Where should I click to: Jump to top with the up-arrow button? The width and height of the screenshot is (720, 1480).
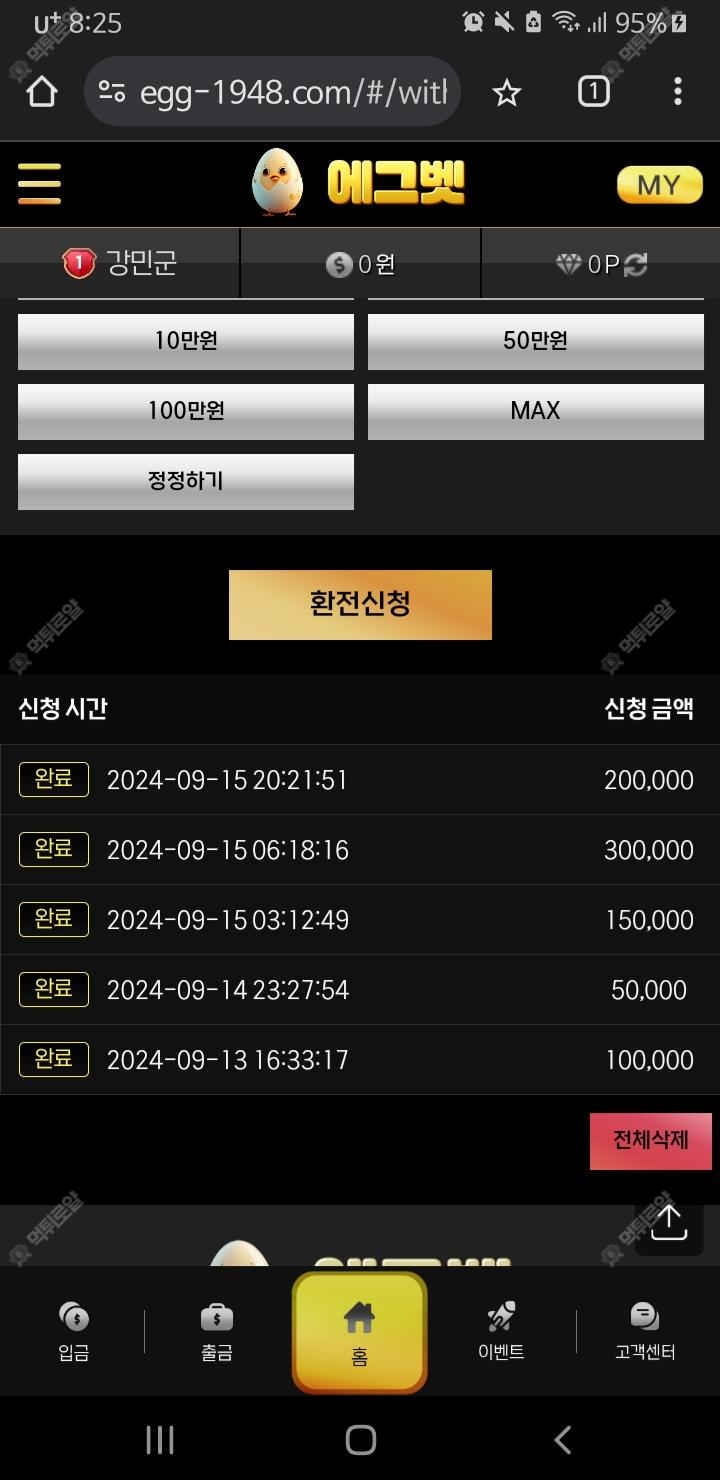(668, 1220)
